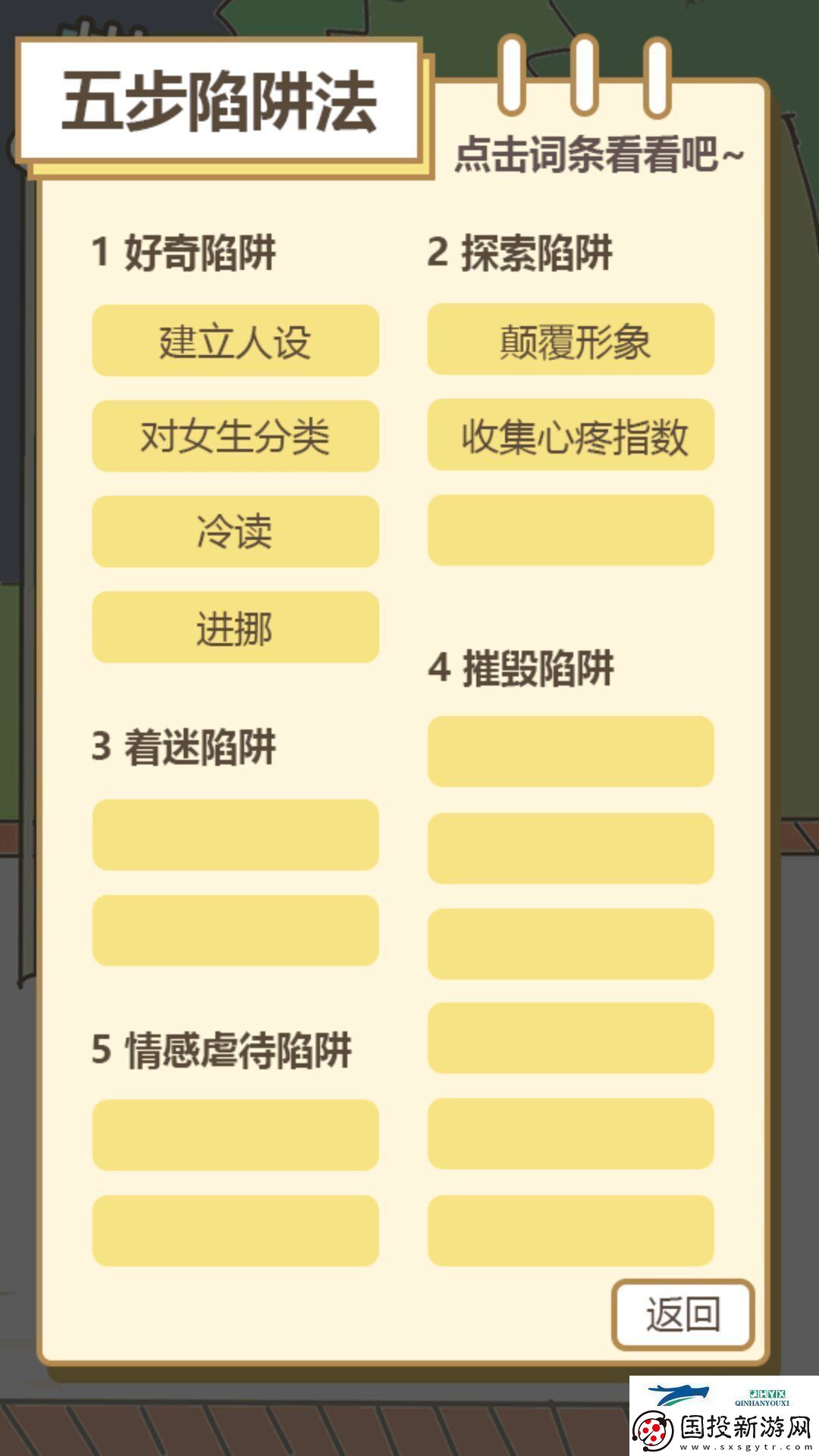Open the second blank entry under 着迷陷阱
819x1456 pixels.
tap(235, 929)
